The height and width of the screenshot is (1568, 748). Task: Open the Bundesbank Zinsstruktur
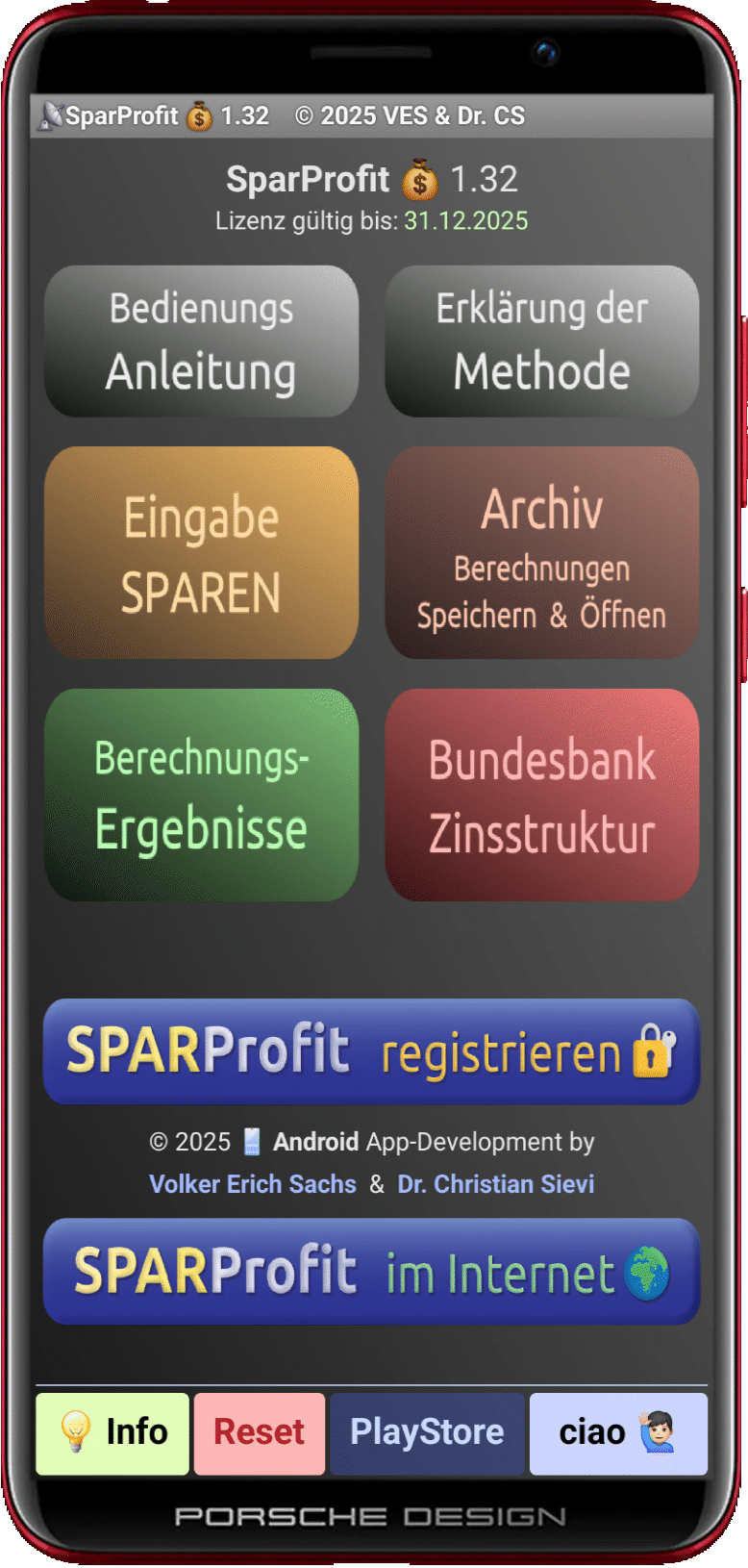tap(541, 794)
